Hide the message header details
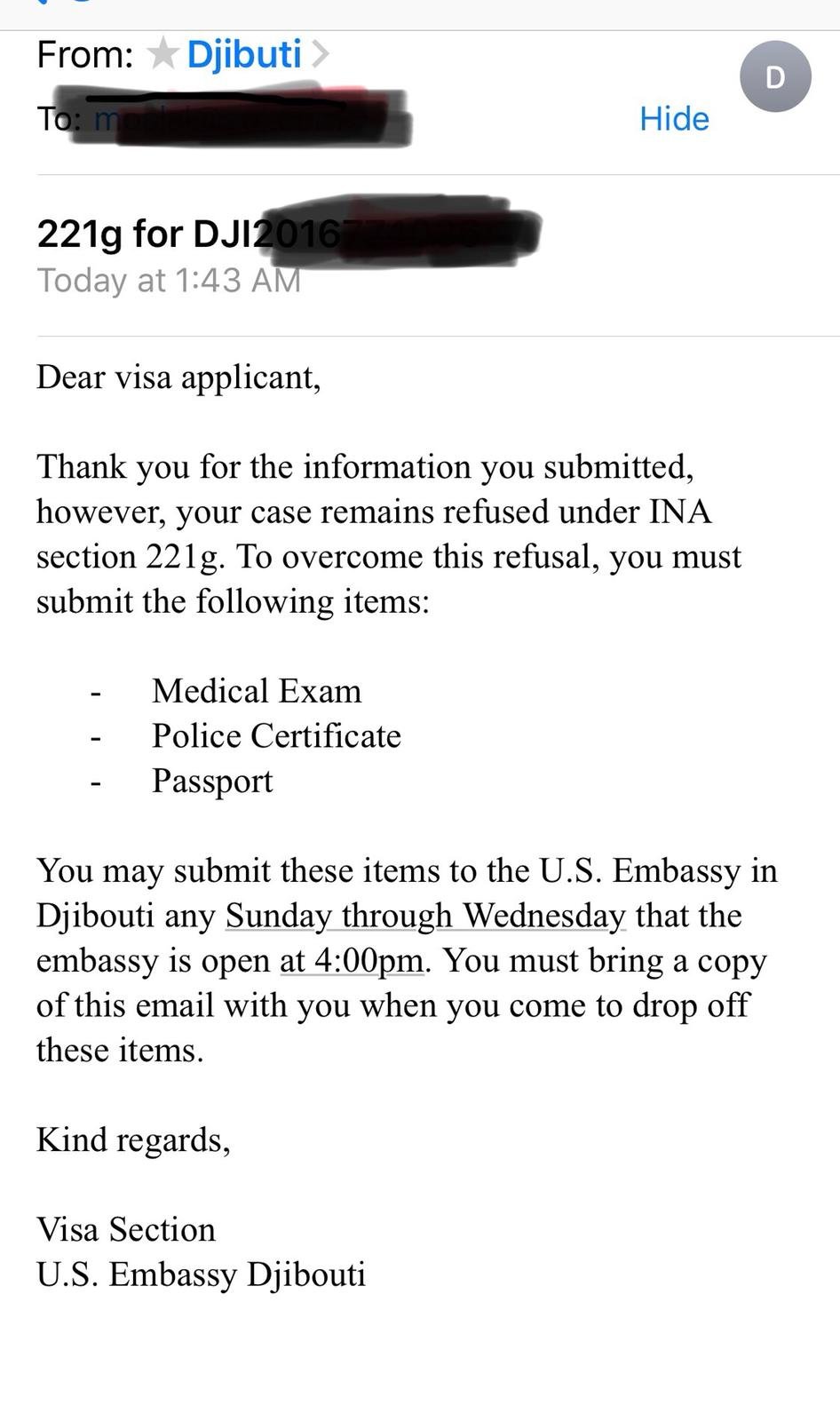This screenshot has height=1421, width=840. 674,118
